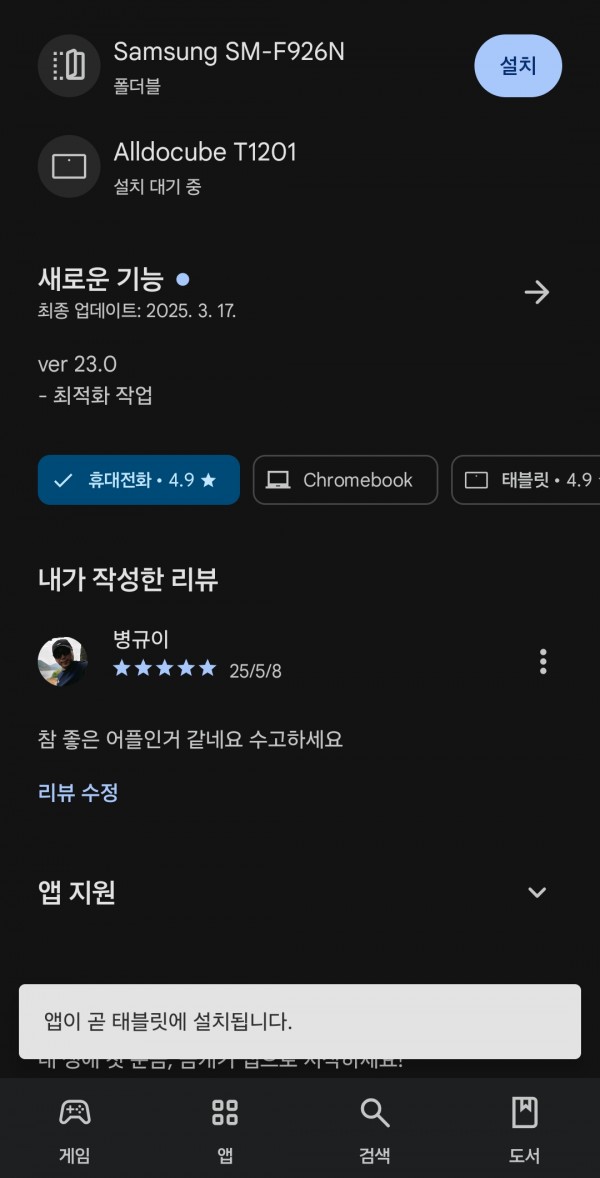The image size is (600, 1178).
Task: Expand the 앱 지원 section
Action: point(537,893)
